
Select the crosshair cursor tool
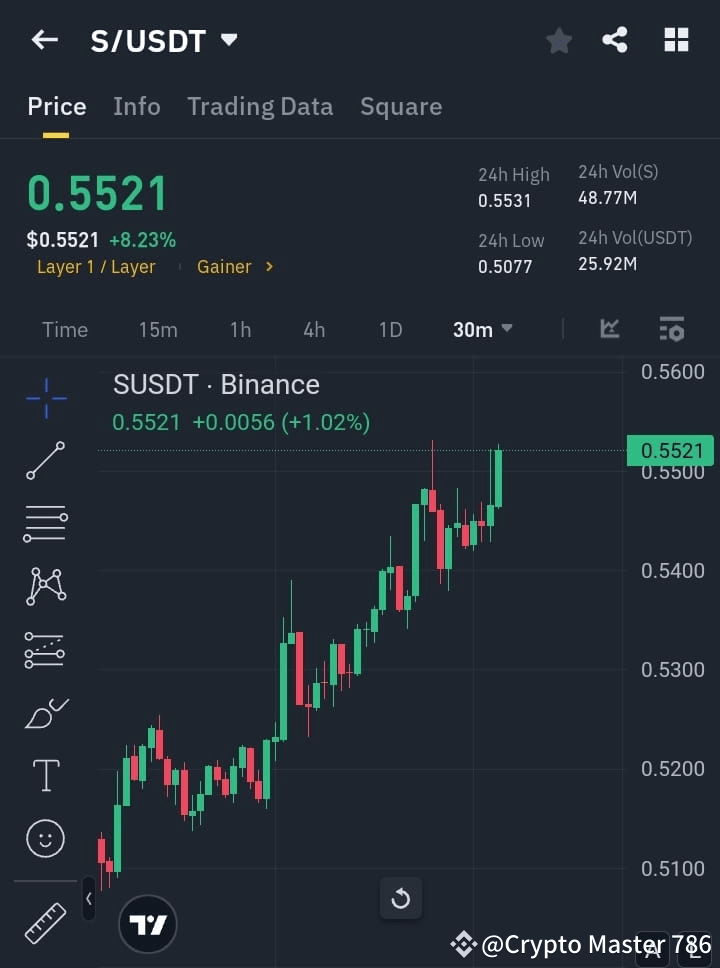pos(45,398)
